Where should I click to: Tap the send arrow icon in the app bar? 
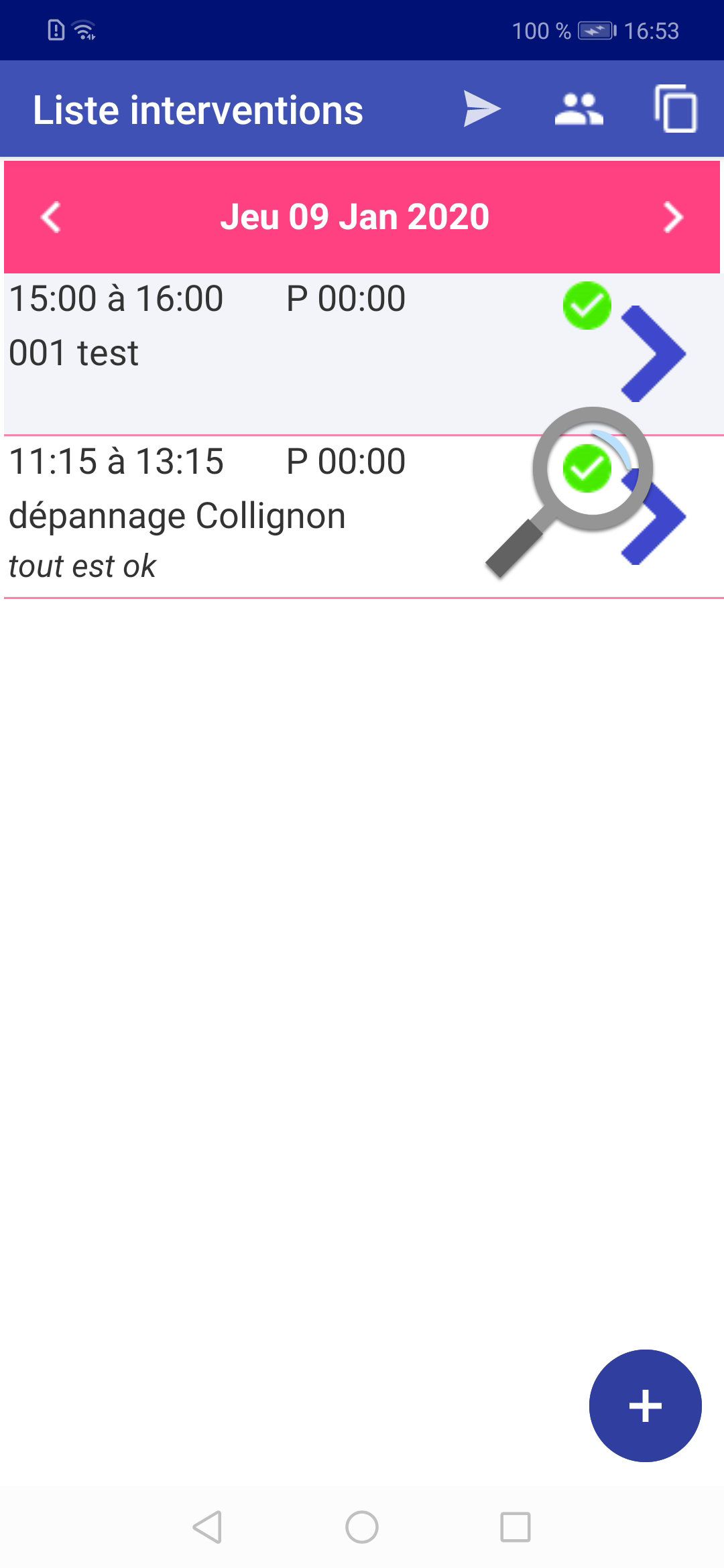click(x=482, y=109)
